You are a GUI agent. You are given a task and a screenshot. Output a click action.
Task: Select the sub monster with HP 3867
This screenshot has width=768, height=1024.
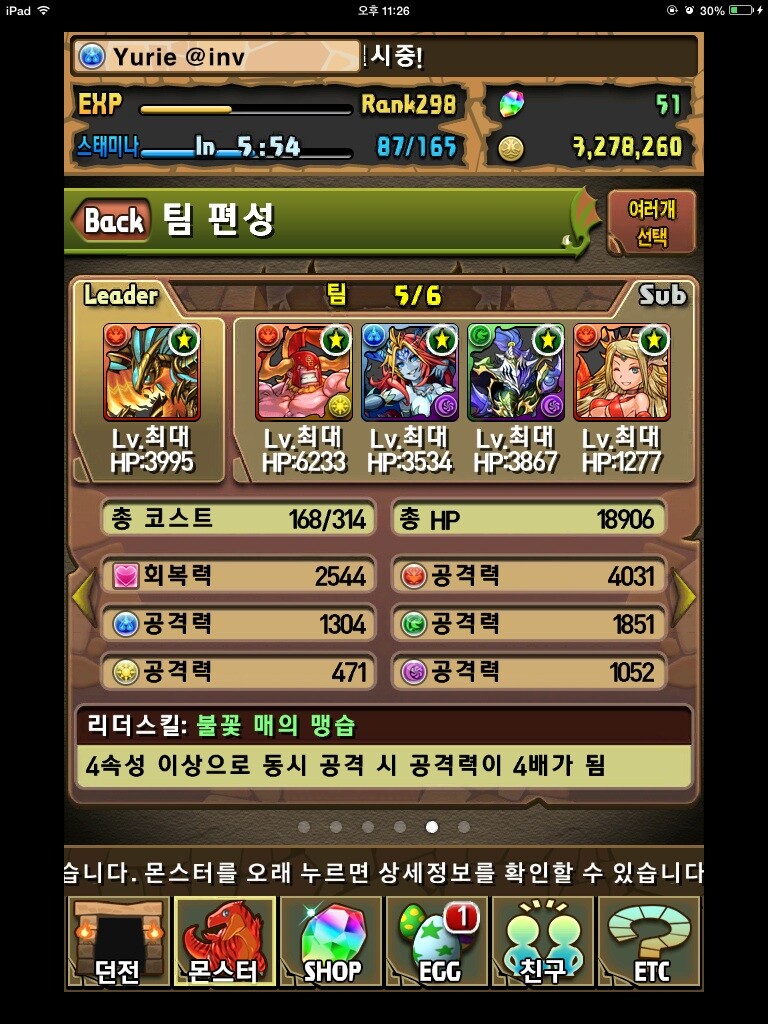[515, 372]
